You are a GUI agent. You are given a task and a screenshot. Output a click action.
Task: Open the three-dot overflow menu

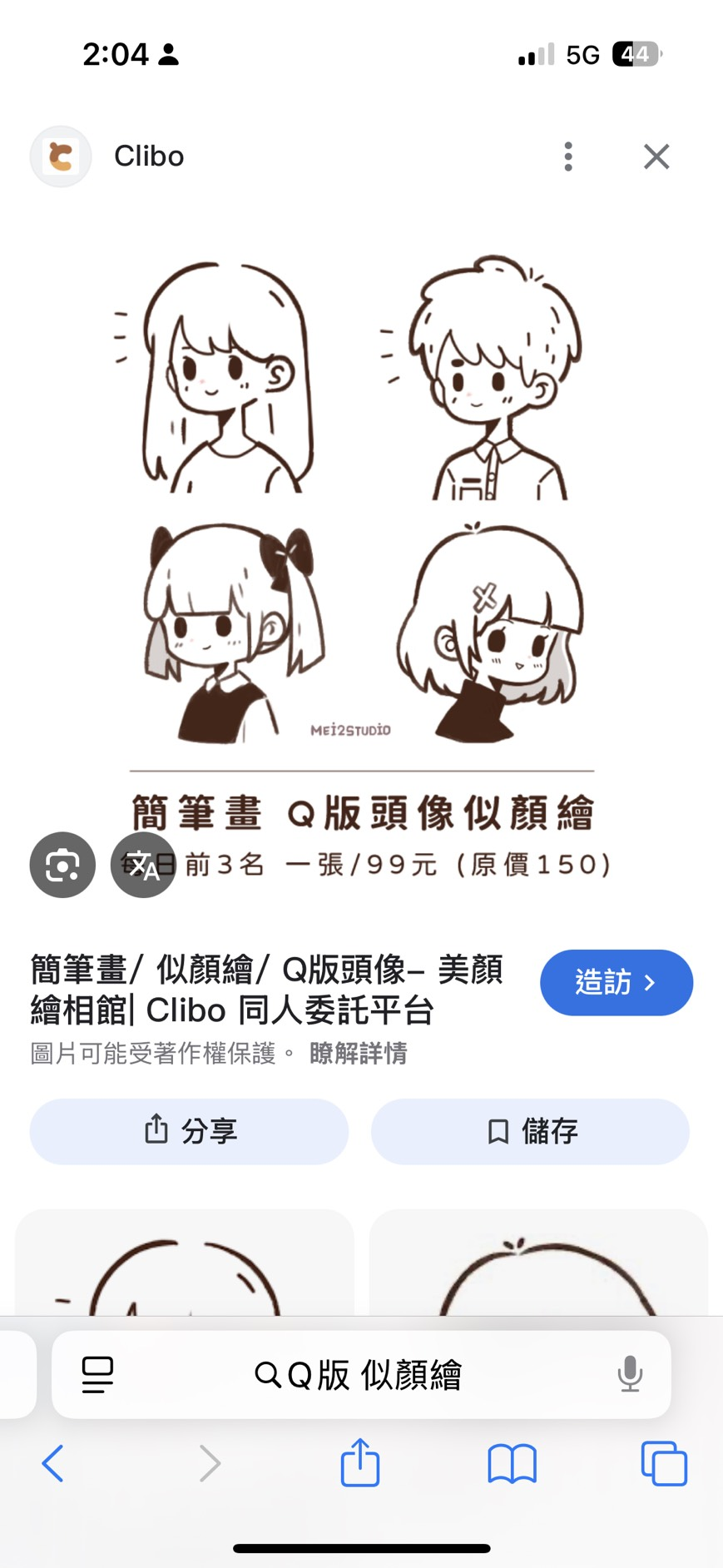coord(568,156)
